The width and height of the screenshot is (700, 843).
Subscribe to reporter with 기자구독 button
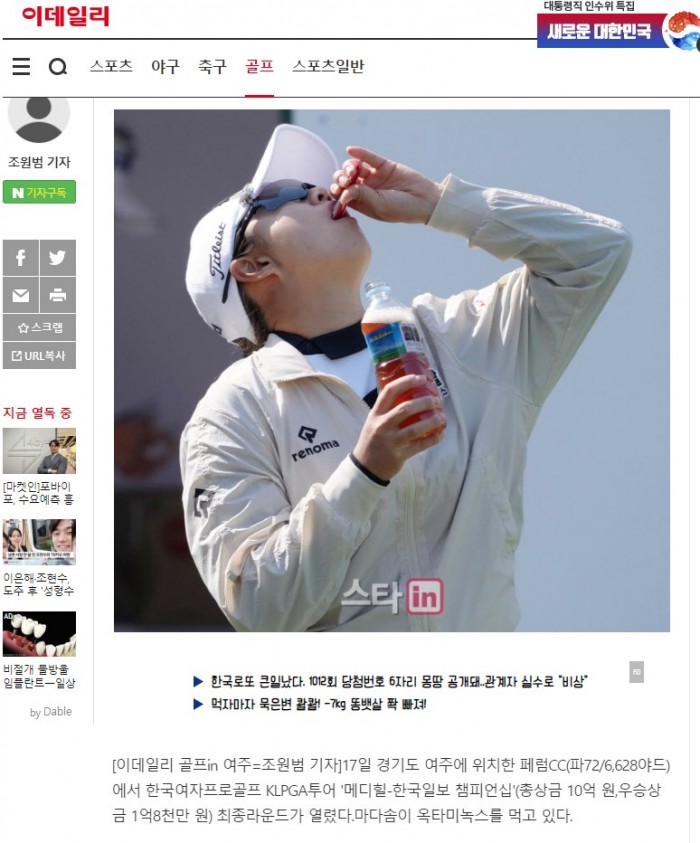click(39, 192)
